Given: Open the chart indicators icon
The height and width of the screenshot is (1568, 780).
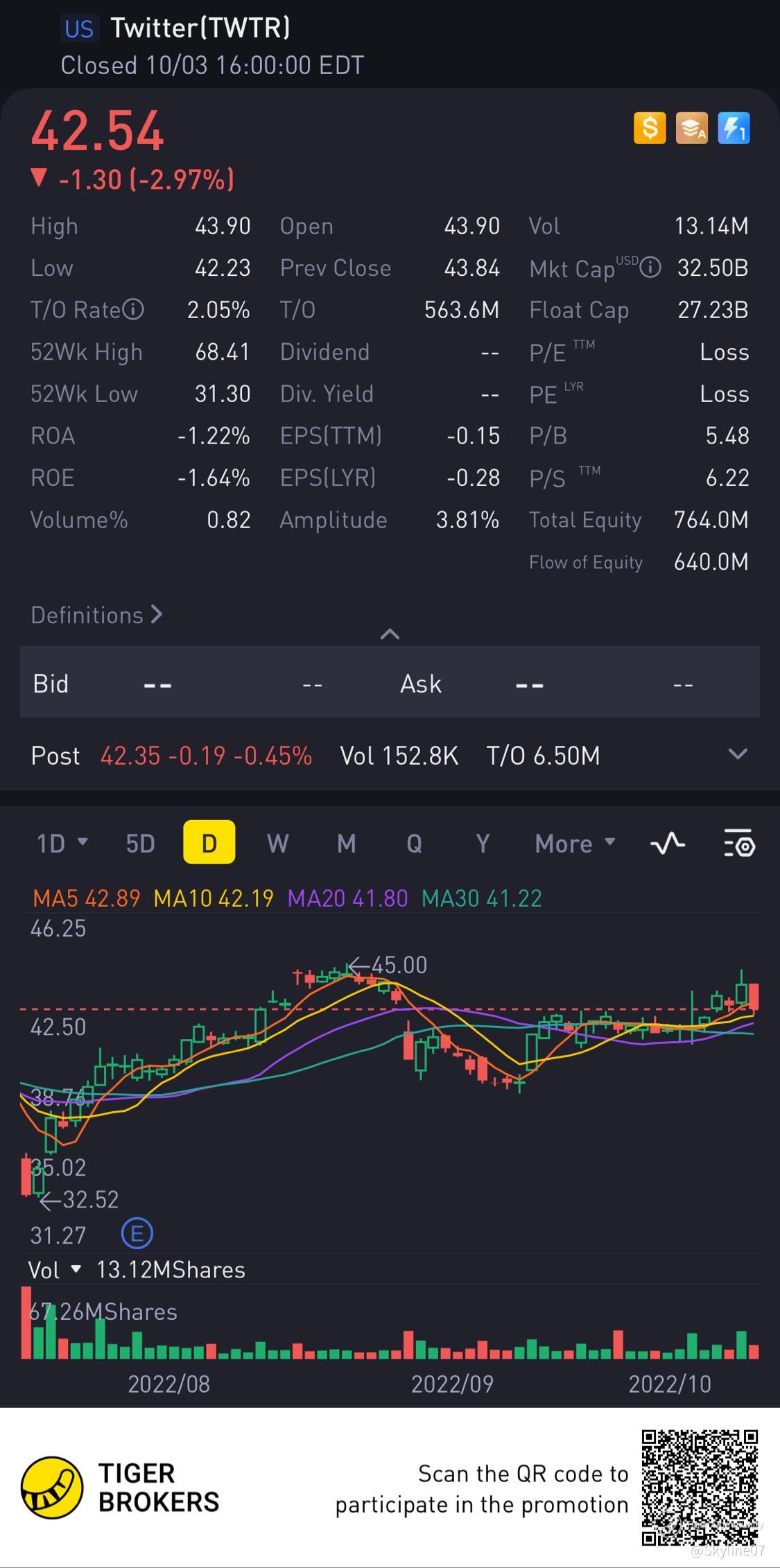Looking at the screenshot, I should tap(667, 843).
